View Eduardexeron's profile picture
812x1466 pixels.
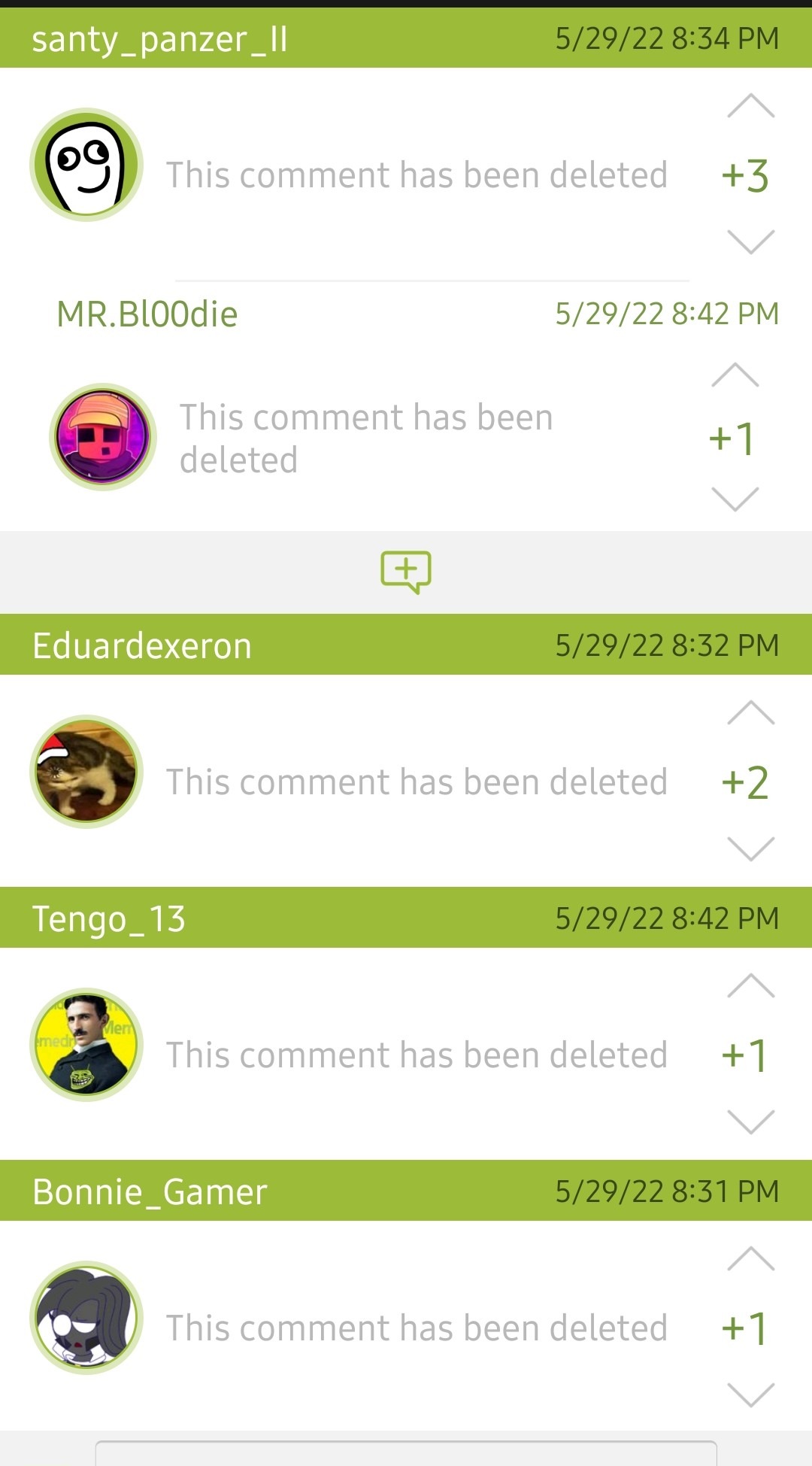86,772
